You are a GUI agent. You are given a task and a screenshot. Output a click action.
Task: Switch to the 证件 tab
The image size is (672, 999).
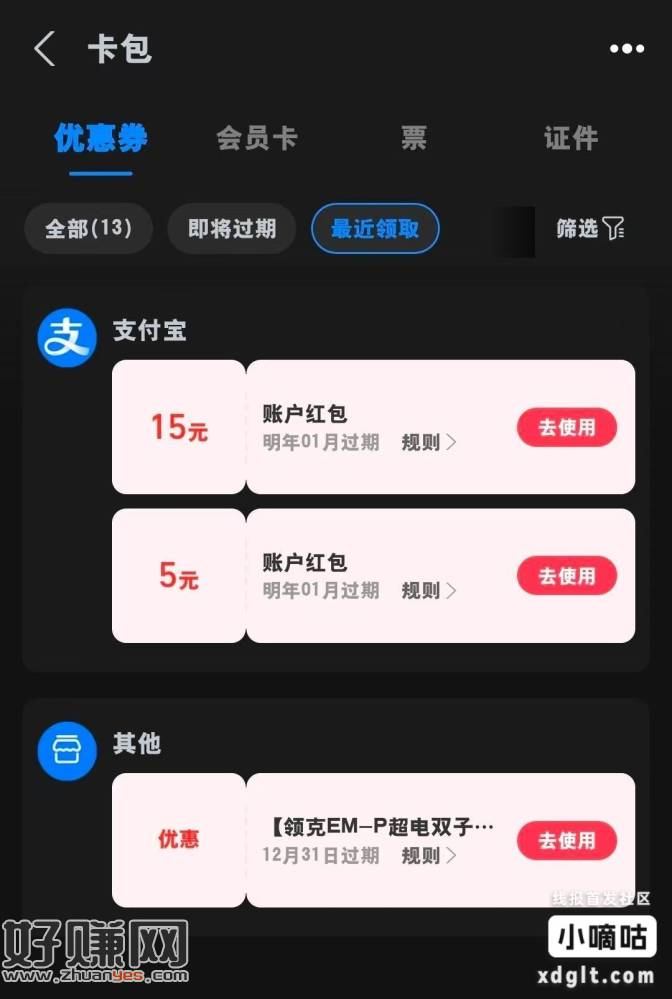(x=570, y=138)
